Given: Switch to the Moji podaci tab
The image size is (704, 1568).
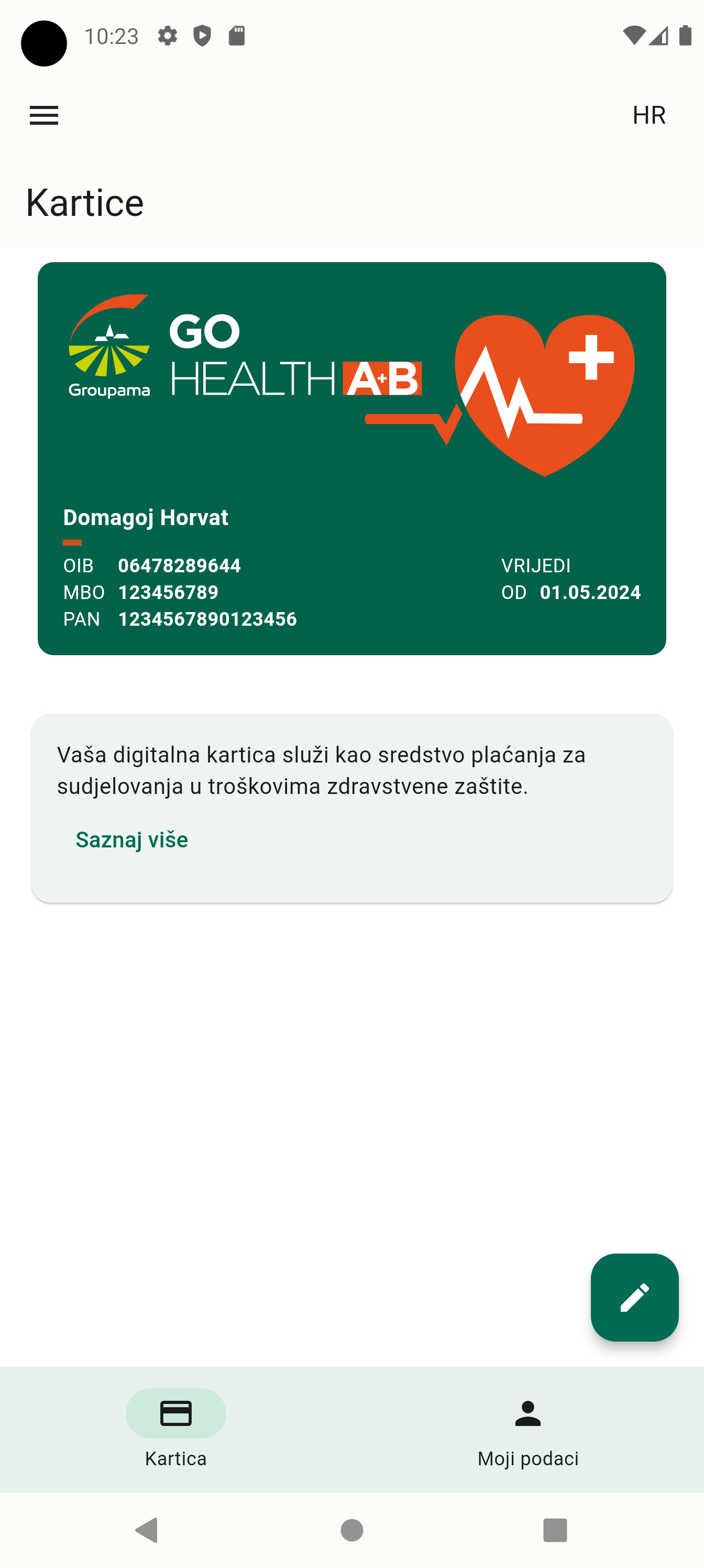Looking at the screenshot, I should click(527, 1428).
